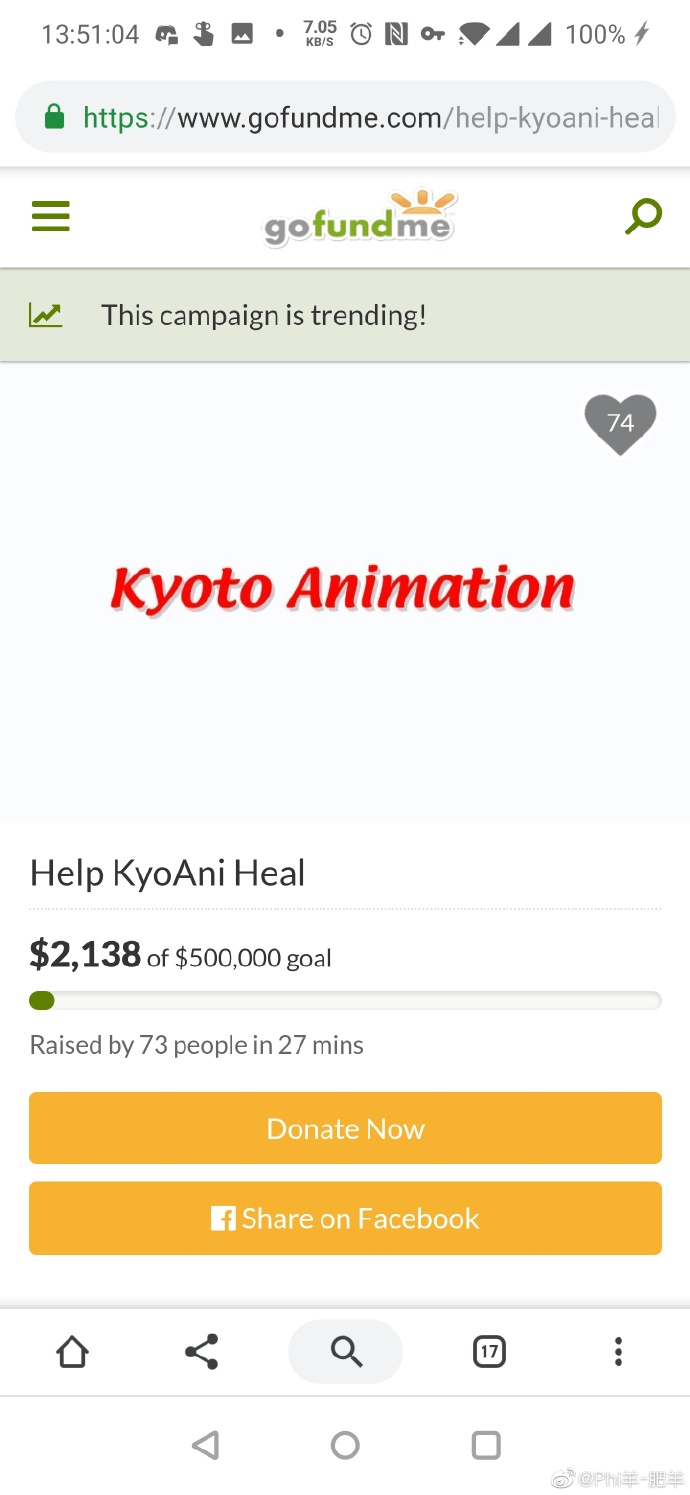The width and height of the screenshot is (690, 1495).
Task: Tap the GoFundMe search magnifier icon
Action: (x=643, y=216)
